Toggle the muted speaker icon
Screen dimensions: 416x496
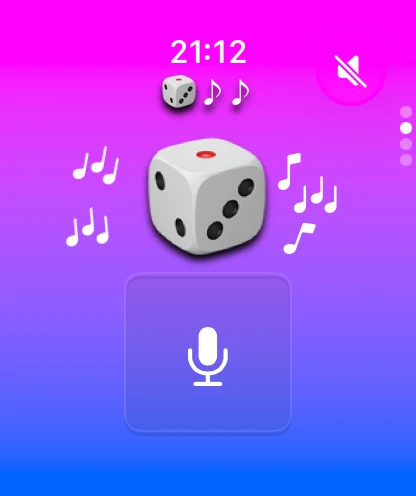[x=351, y=71]
